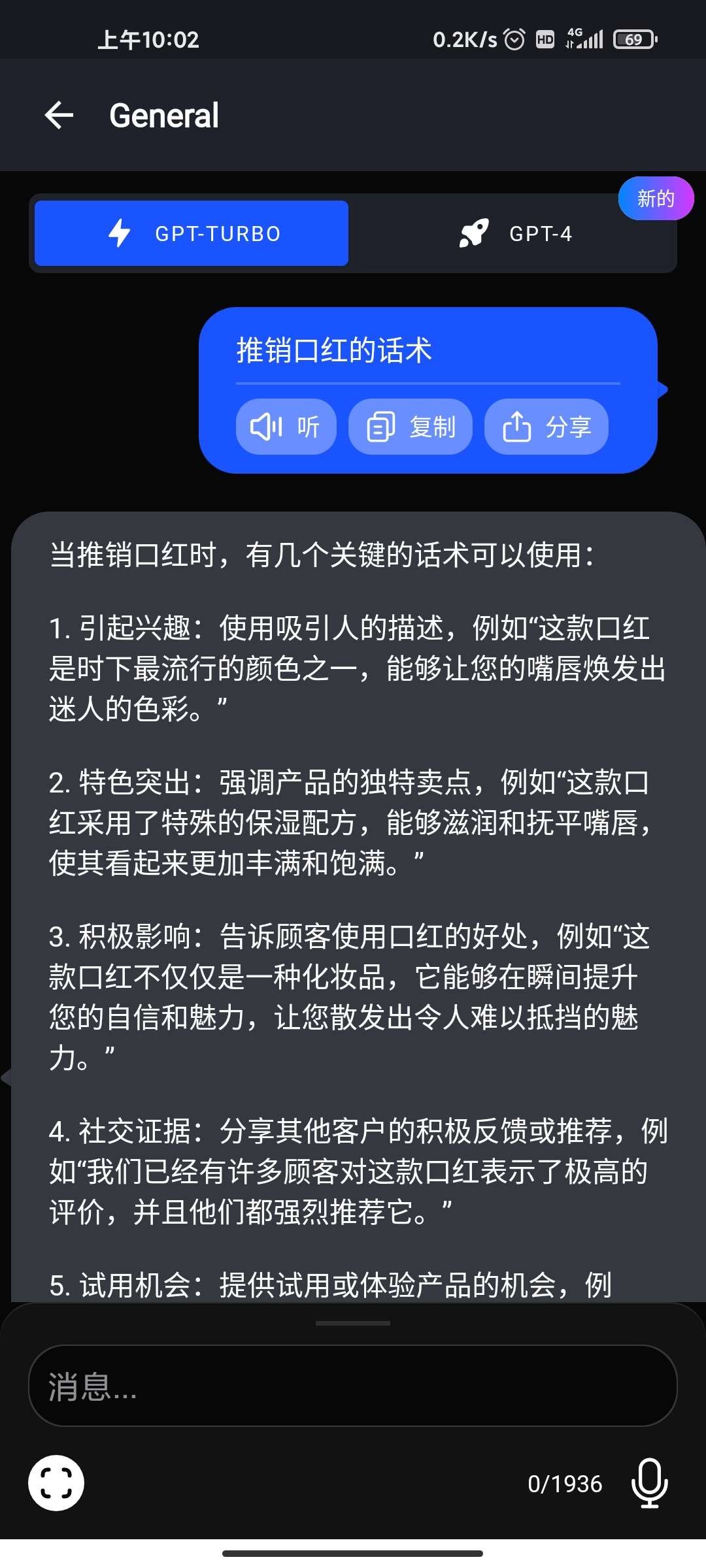Select the lightning icon on GPT-TURBO
The image size is (706, 1568).
point(121,233)
